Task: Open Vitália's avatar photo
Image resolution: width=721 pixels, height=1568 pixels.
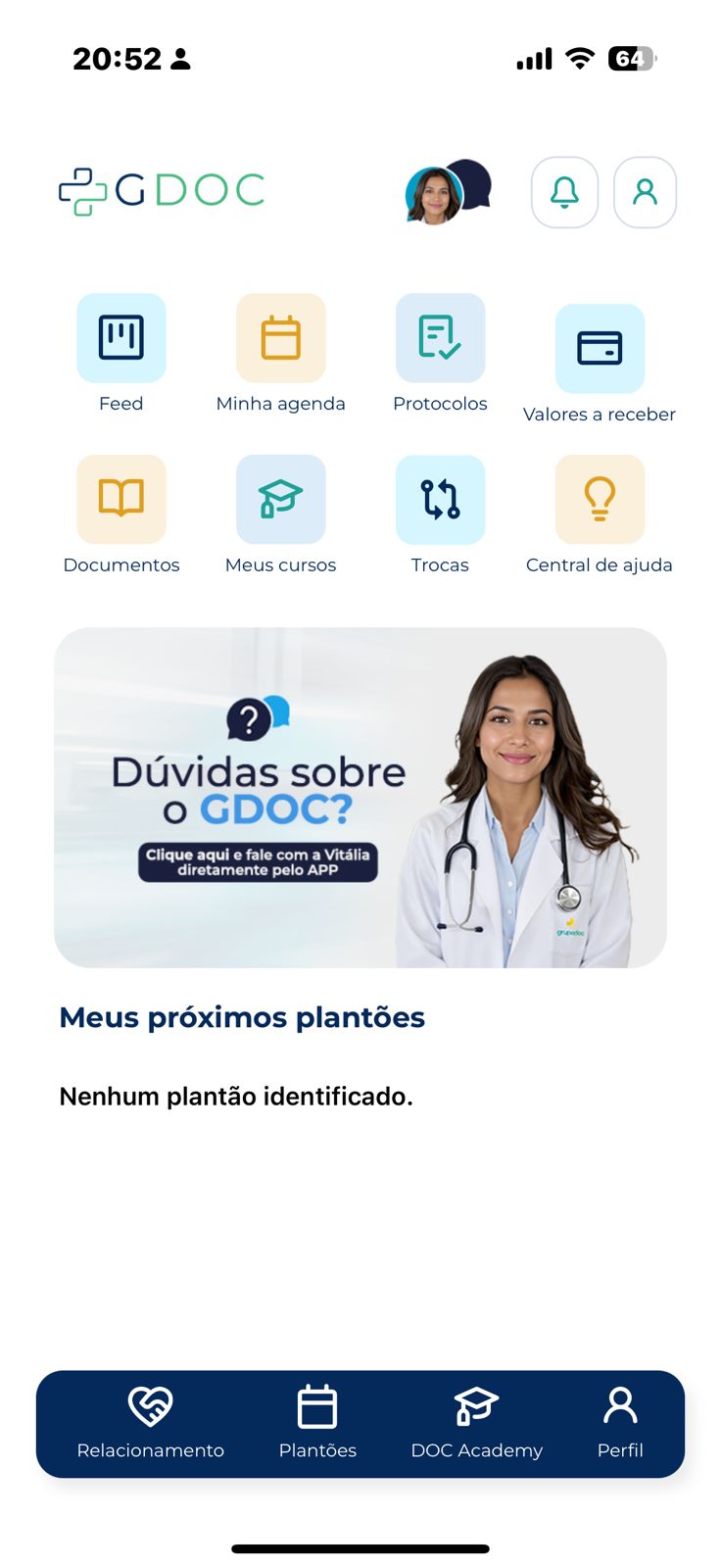Action: (x=434, y=194)
